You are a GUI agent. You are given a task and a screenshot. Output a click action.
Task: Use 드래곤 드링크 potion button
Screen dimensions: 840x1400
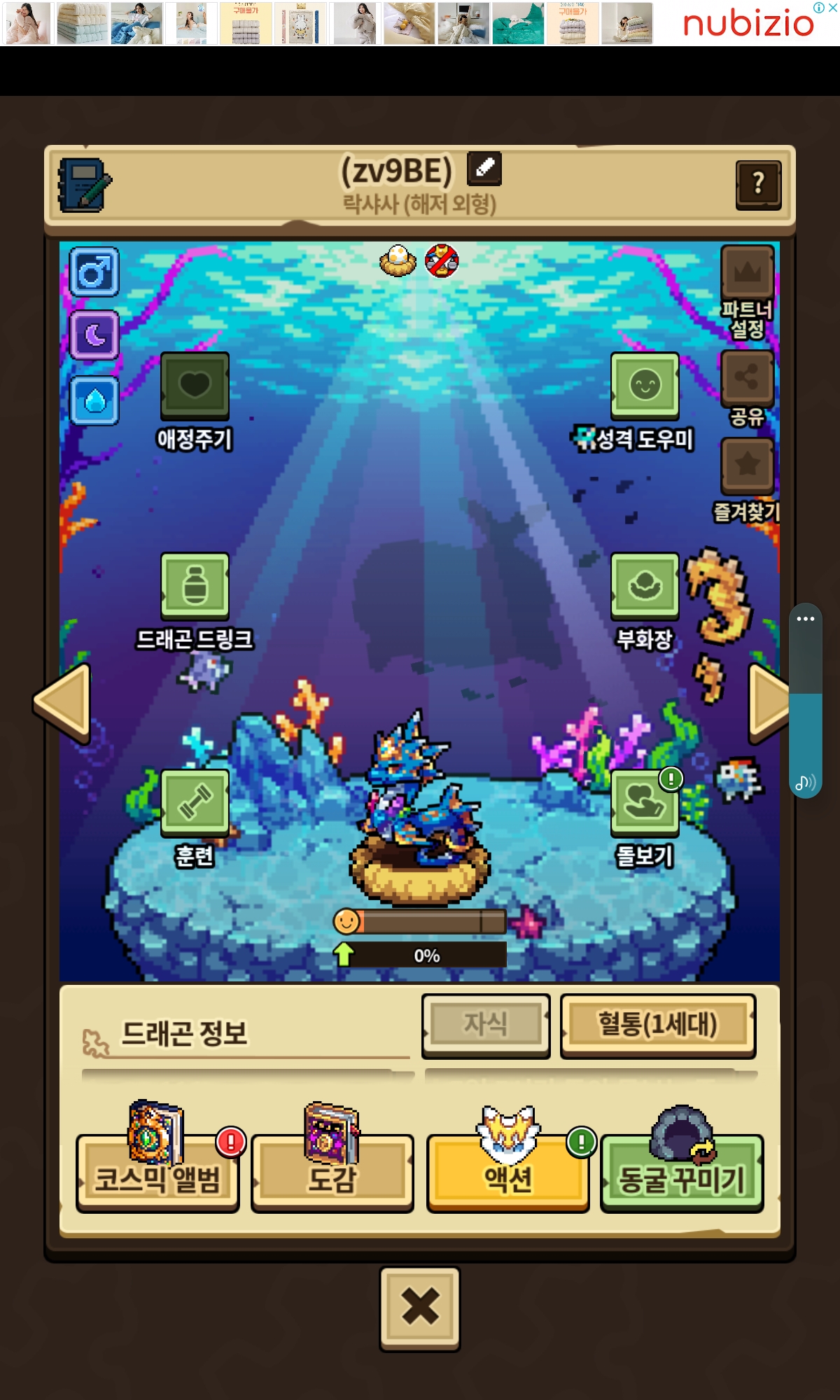[x=195, y=585]
